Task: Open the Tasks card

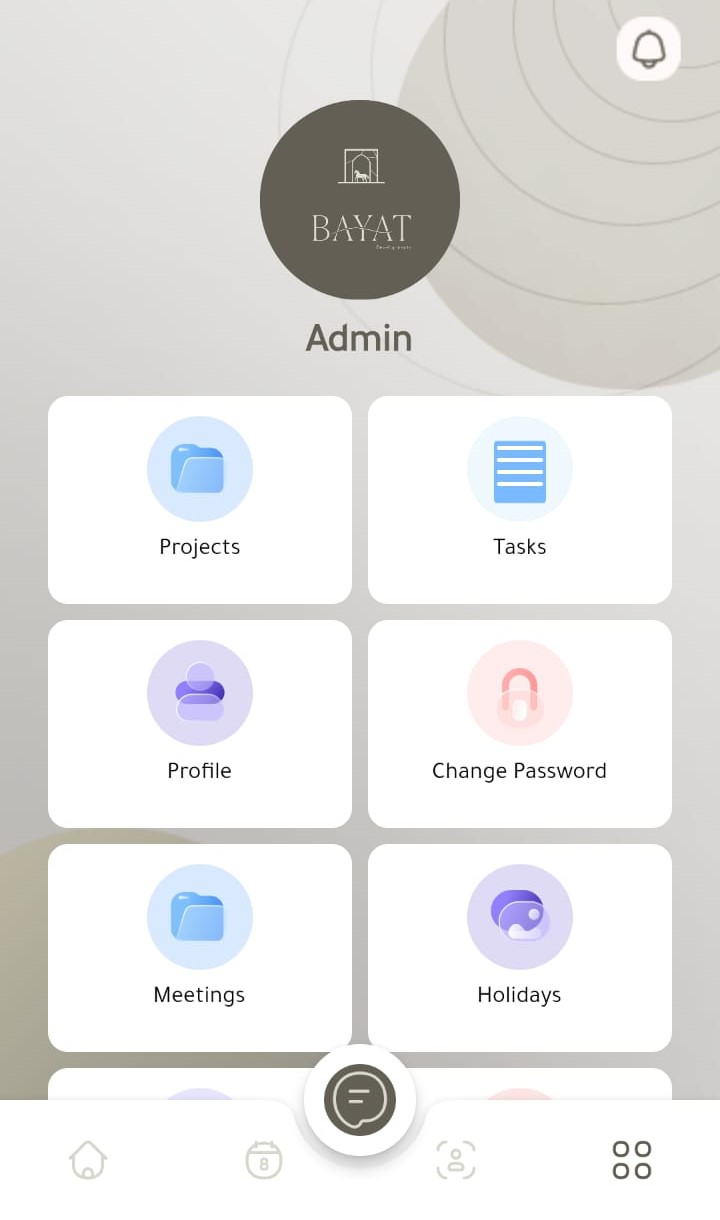Action: tap(520, 500)
